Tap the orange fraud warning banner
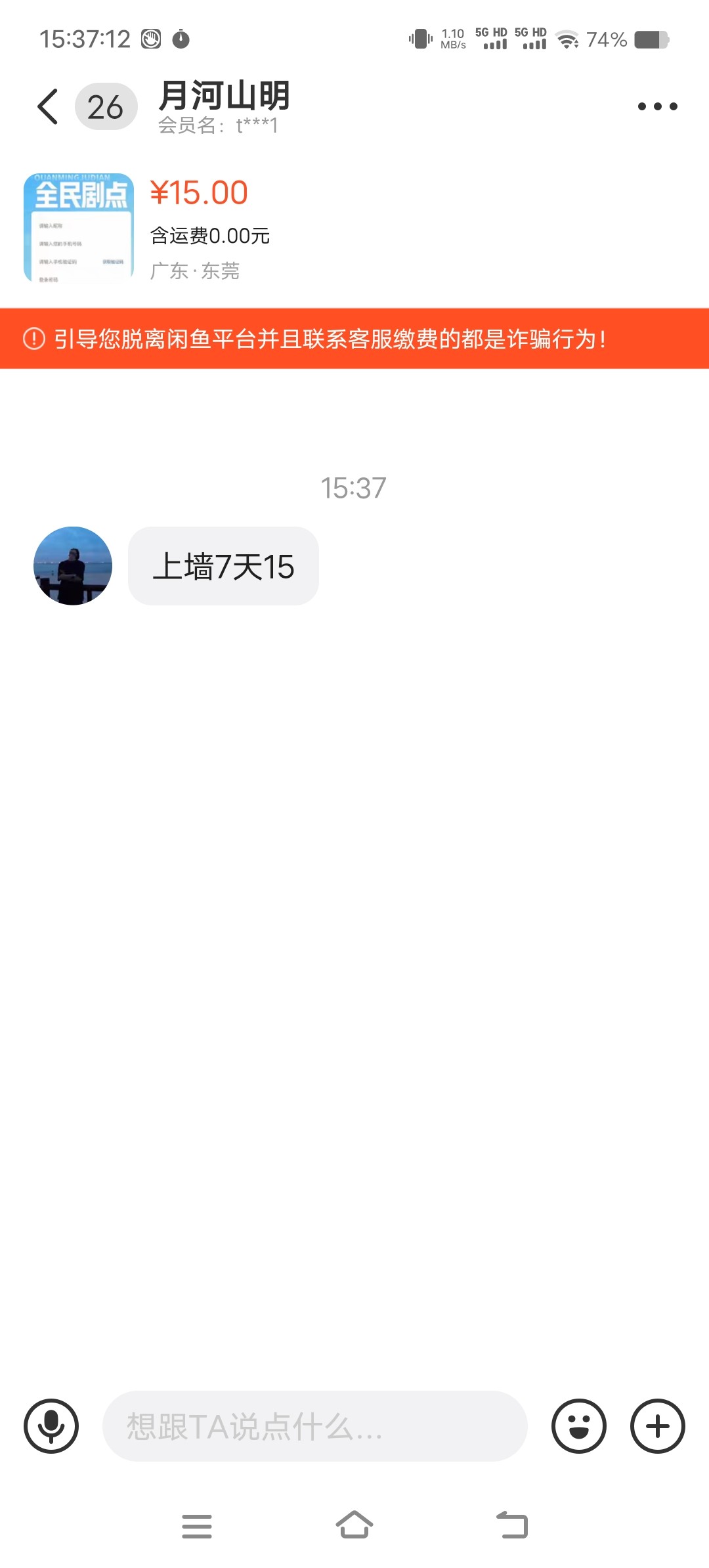The height and width of the screenshot is (1568, 709). click(x=354, y=339)
